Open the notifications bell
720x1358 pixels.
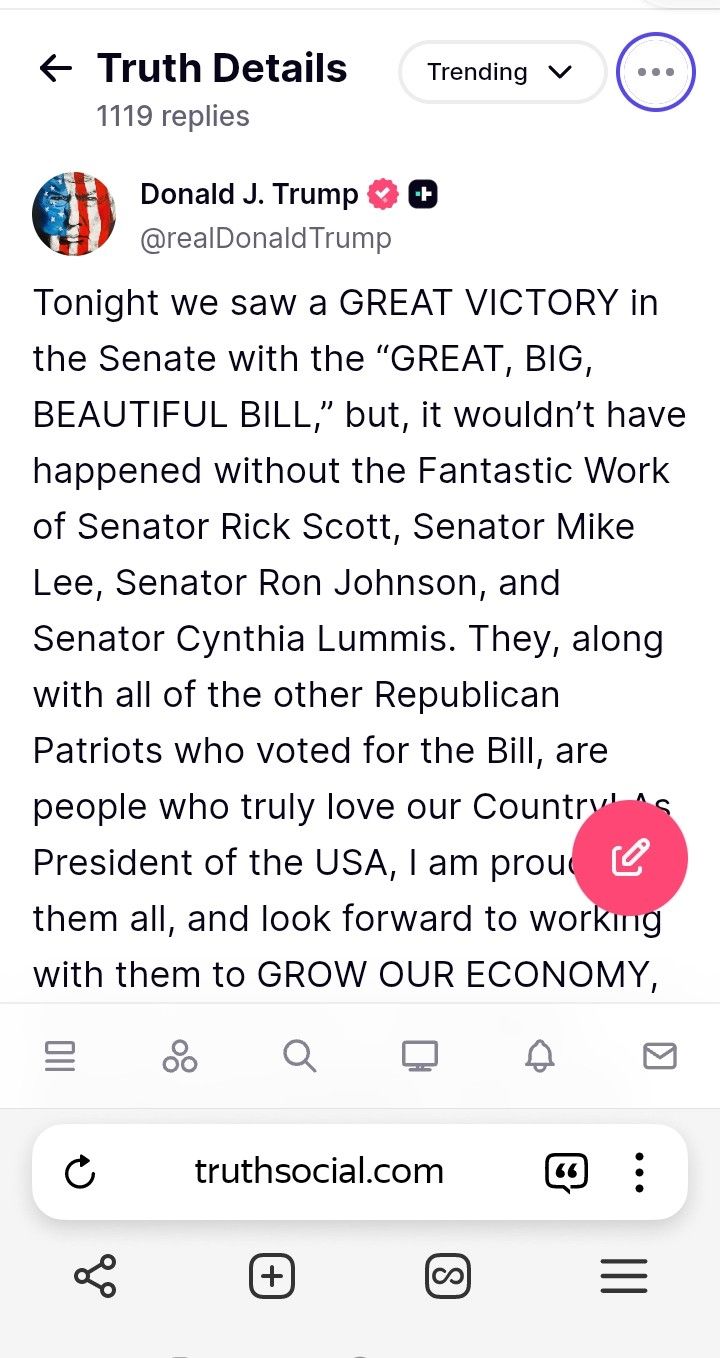(x=540, y=1056)
